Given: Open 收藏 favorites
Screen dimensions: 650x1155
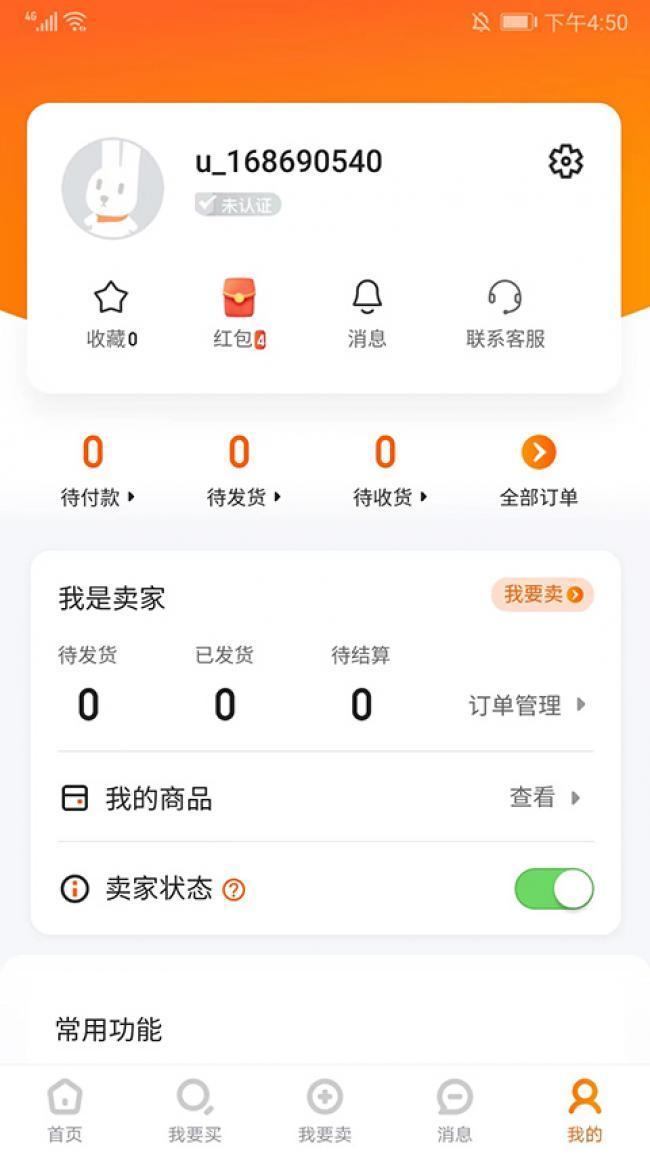Looking at the screenshot, I should pos(111,315).
